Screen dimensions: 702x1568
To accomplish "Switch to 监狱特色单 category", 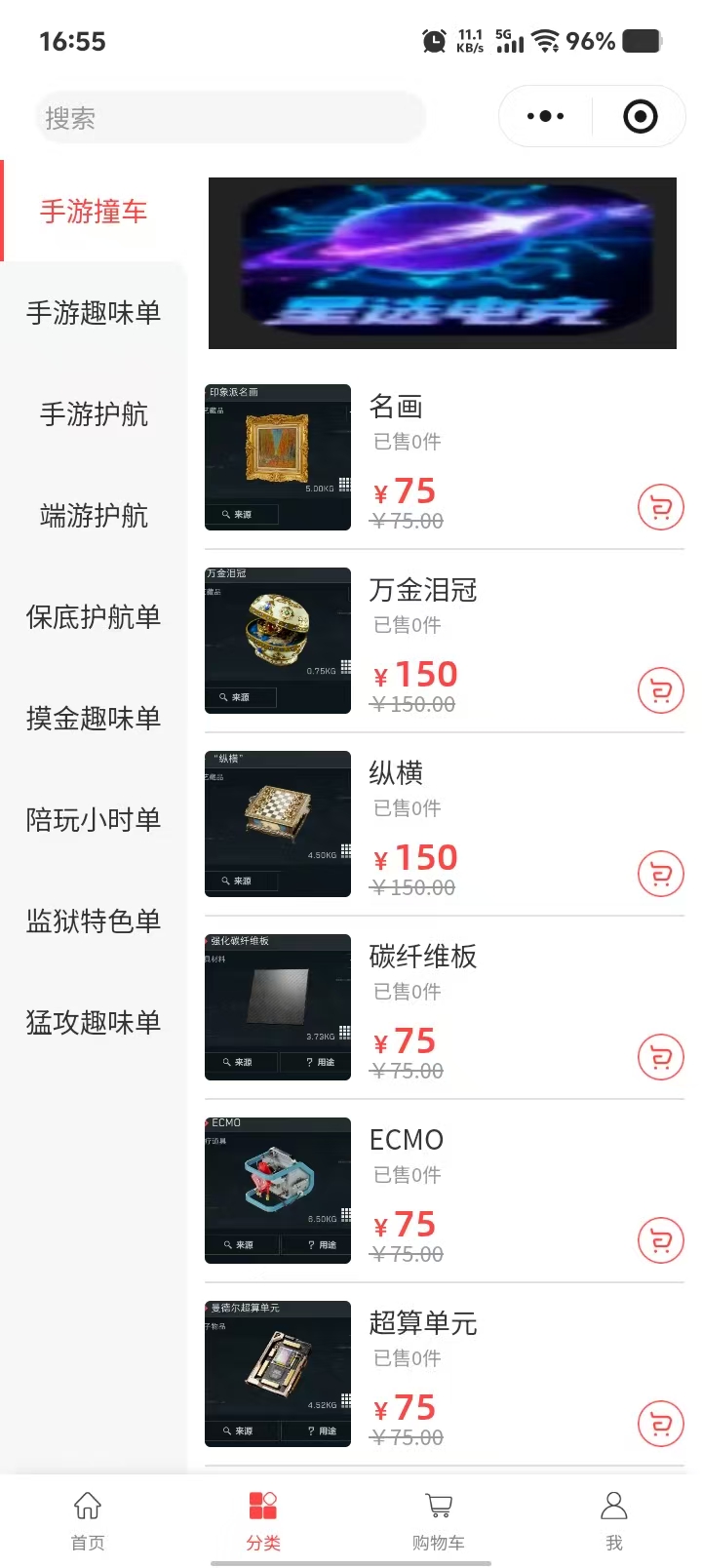I will [94, 921].
